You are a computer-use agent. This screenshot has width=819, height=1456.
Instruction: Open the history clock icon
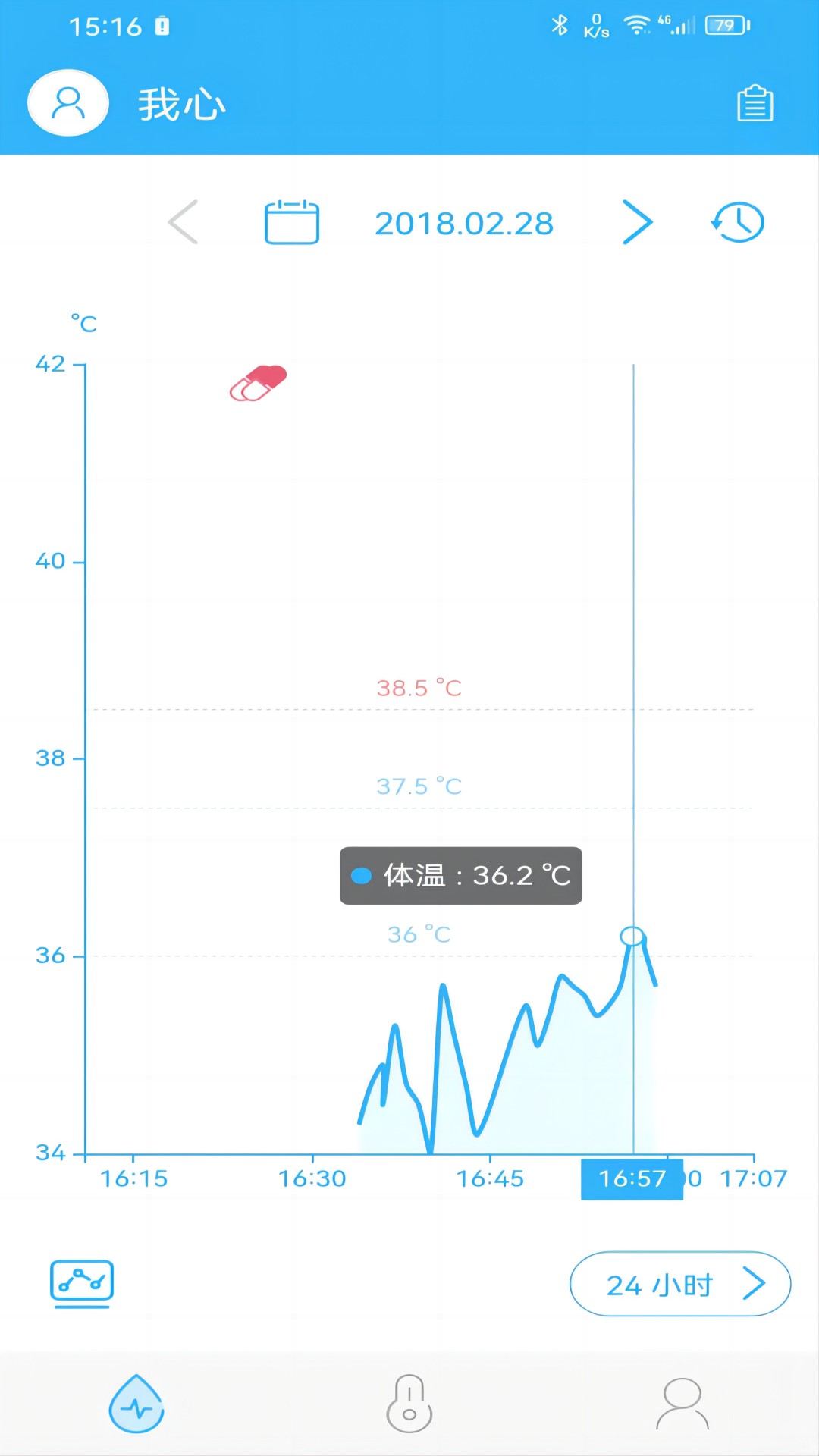(x=738, y=222)
